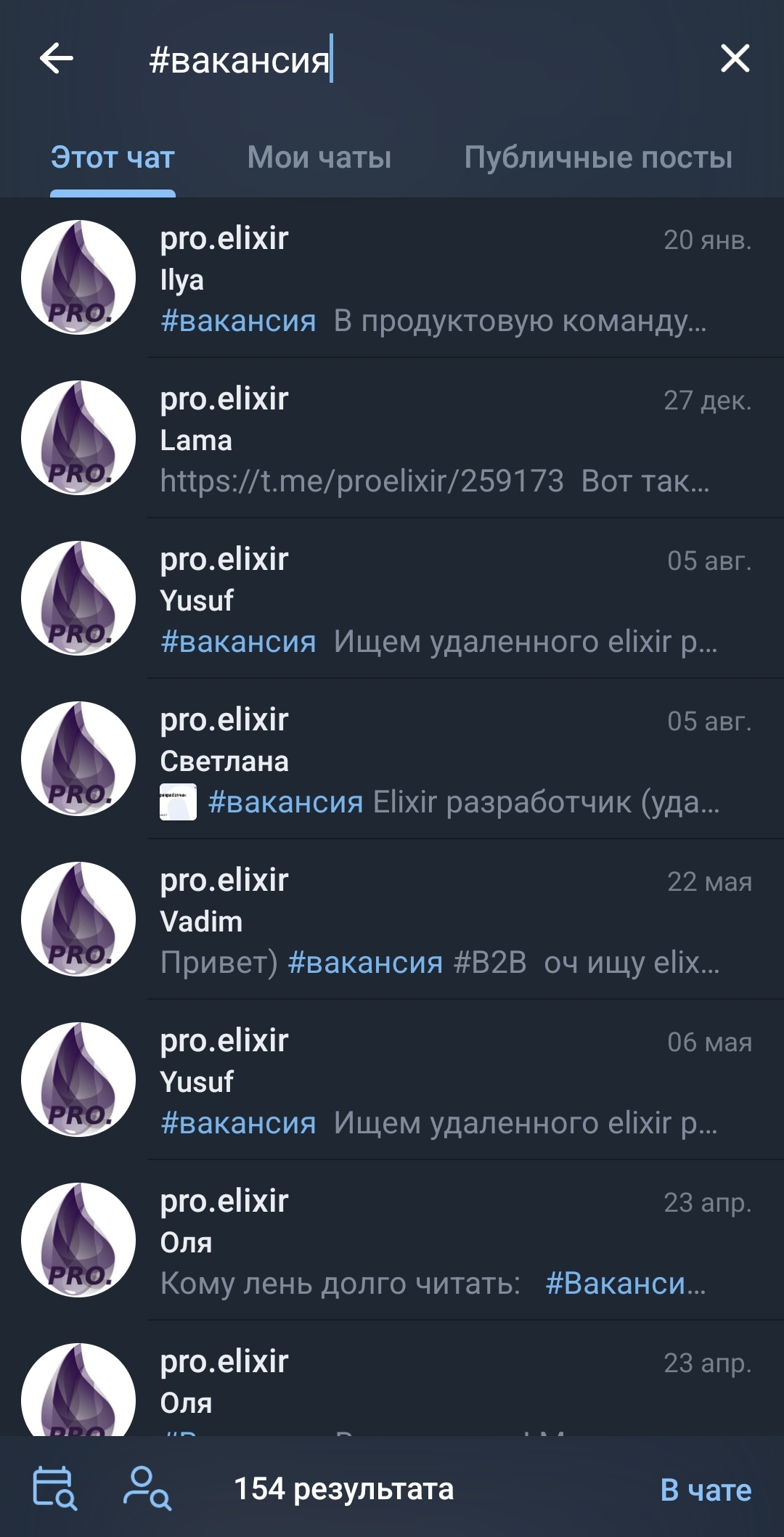The height and width of the screenshot is (1537, 784).
Task: Switch to the Мои чаты tab
Action: [x=319, y=157]
